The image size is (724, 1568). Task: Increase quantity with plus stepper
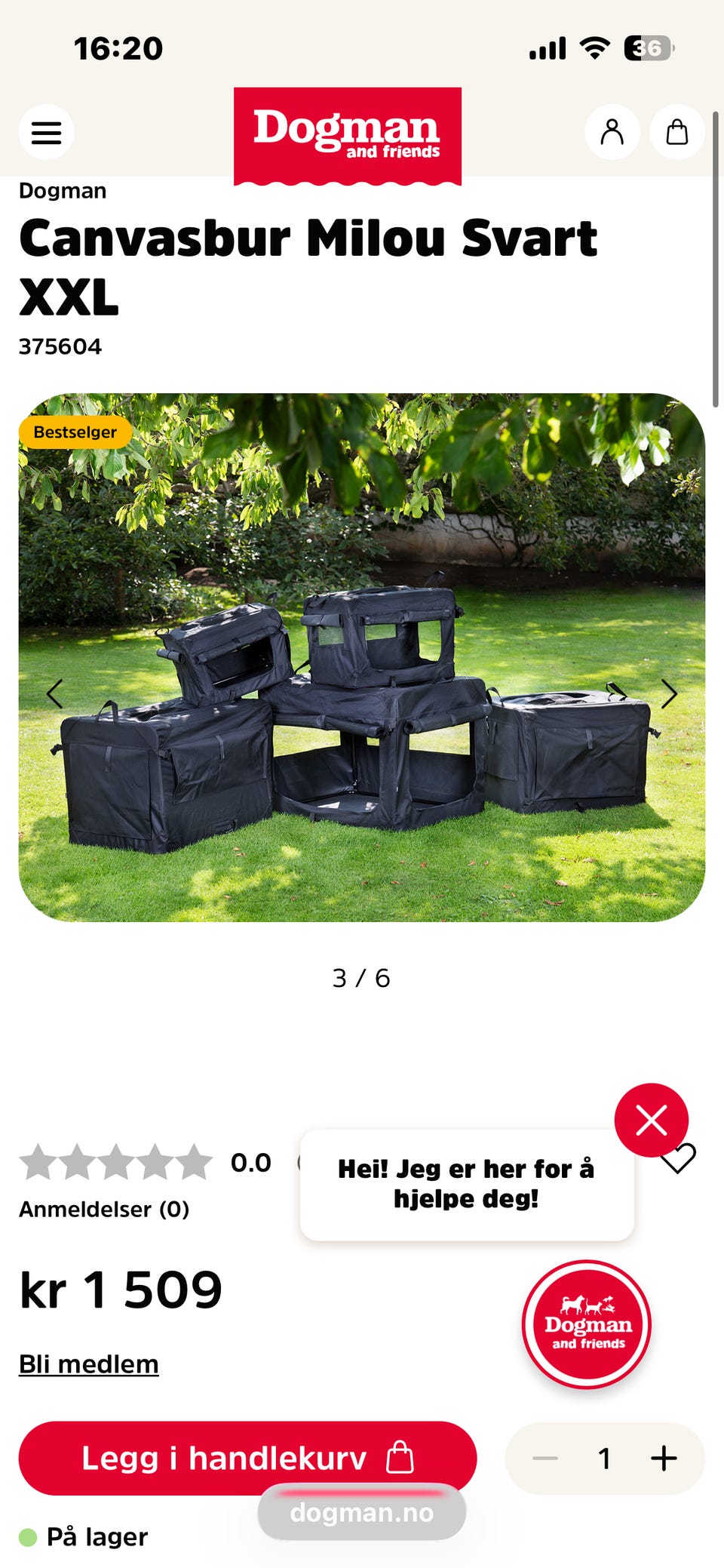point(664,1458)
